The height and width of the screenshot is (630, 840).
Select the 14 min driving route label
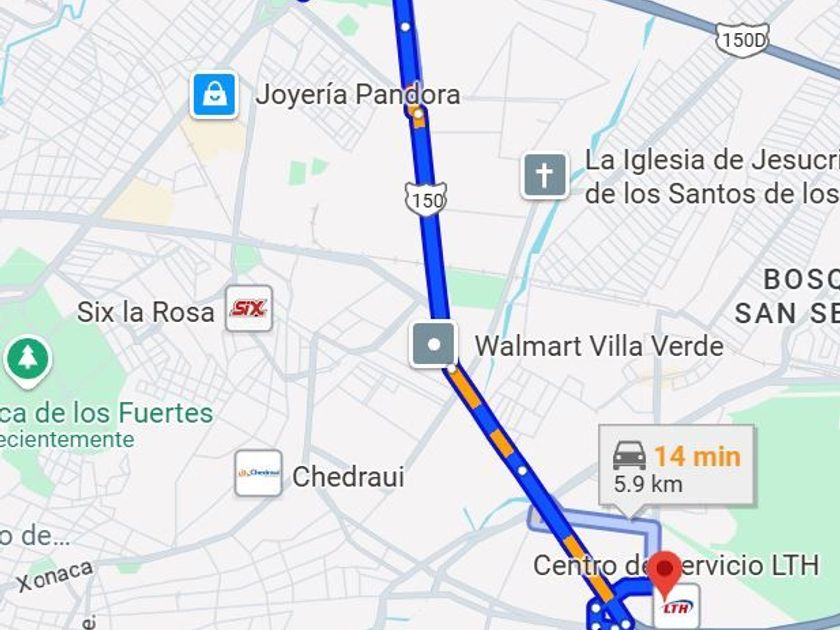(x=676, y=469)
